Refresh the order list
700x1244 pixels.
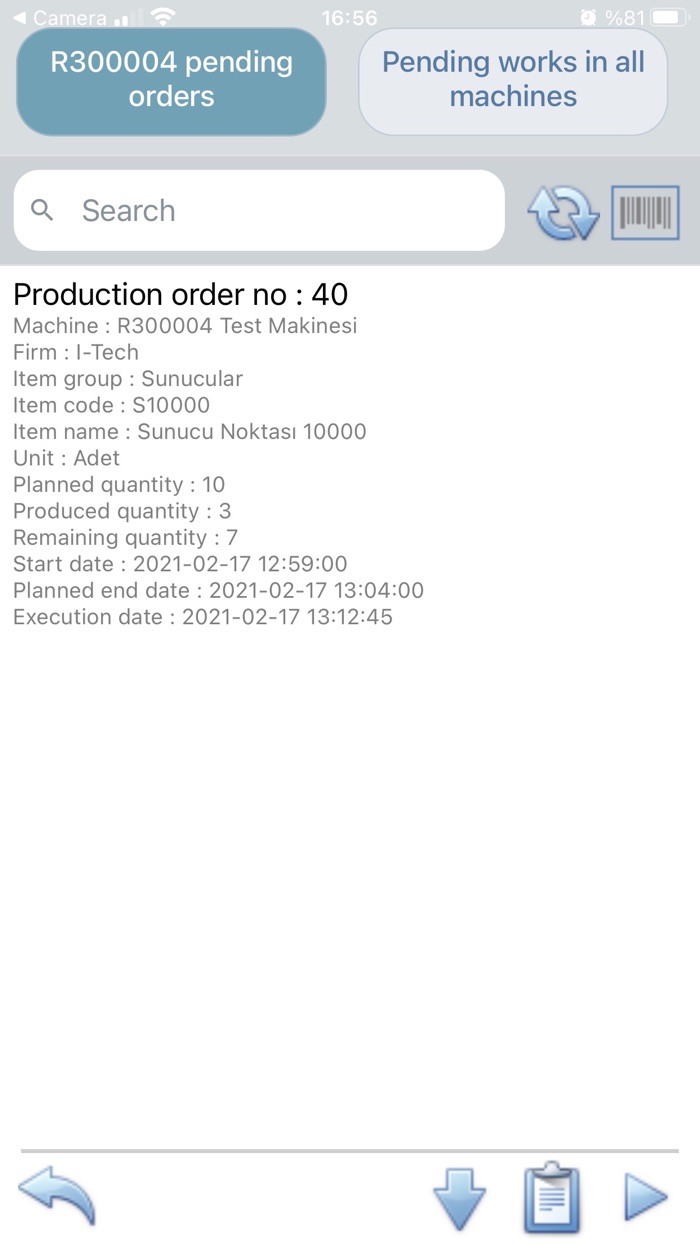click(x=562, y=214)
